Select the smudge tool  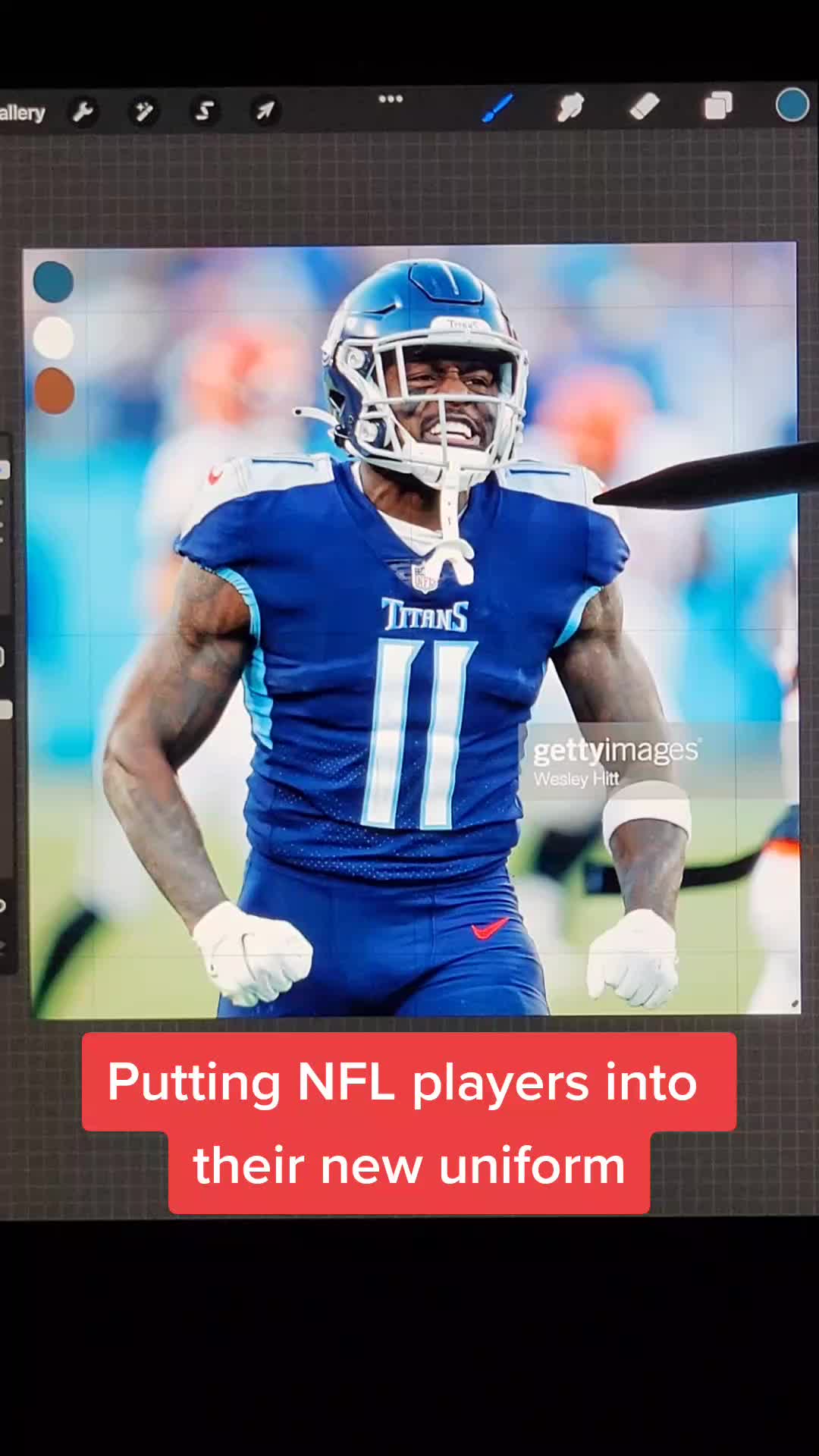pyautogui.click(x=570, y=107)
